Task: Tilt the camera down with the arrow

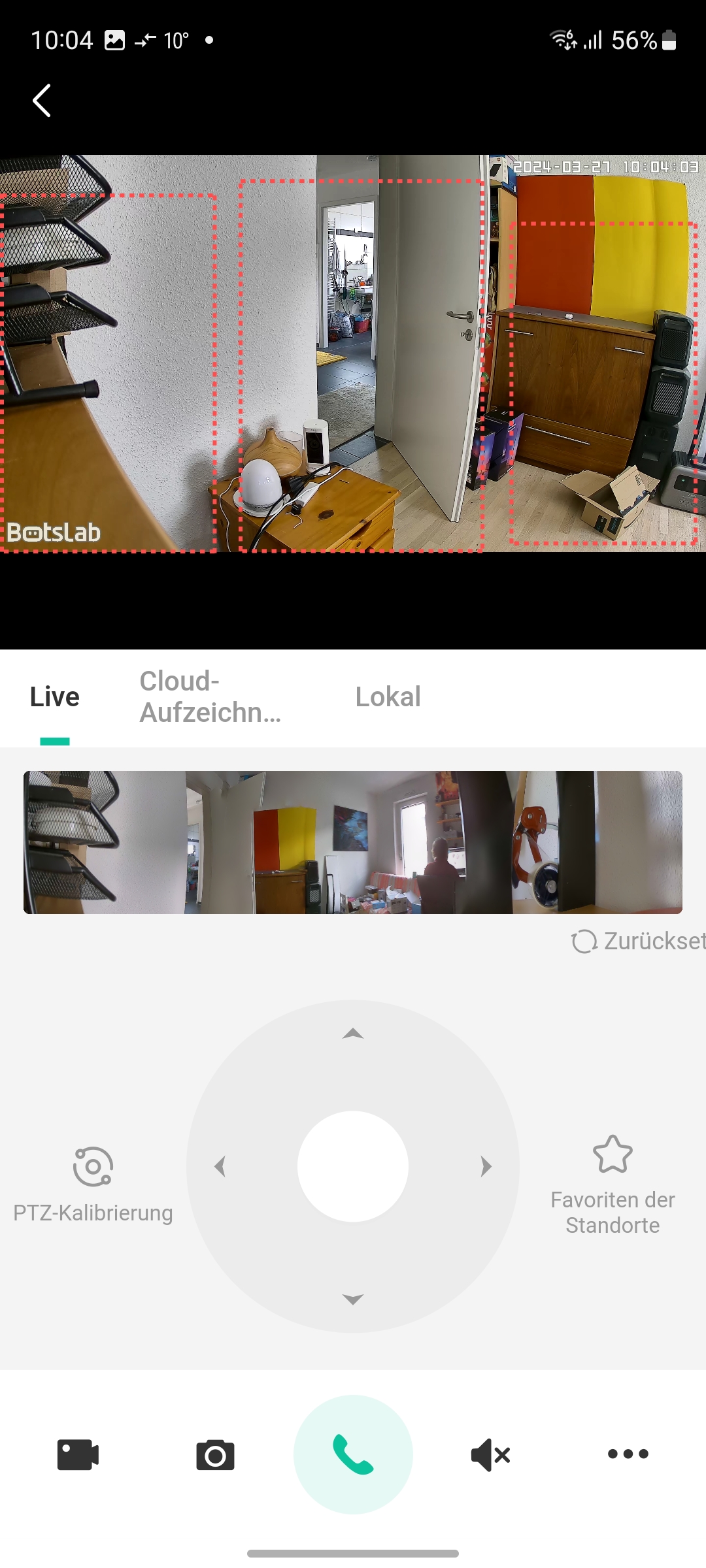Action: (x=353, y=1299)
